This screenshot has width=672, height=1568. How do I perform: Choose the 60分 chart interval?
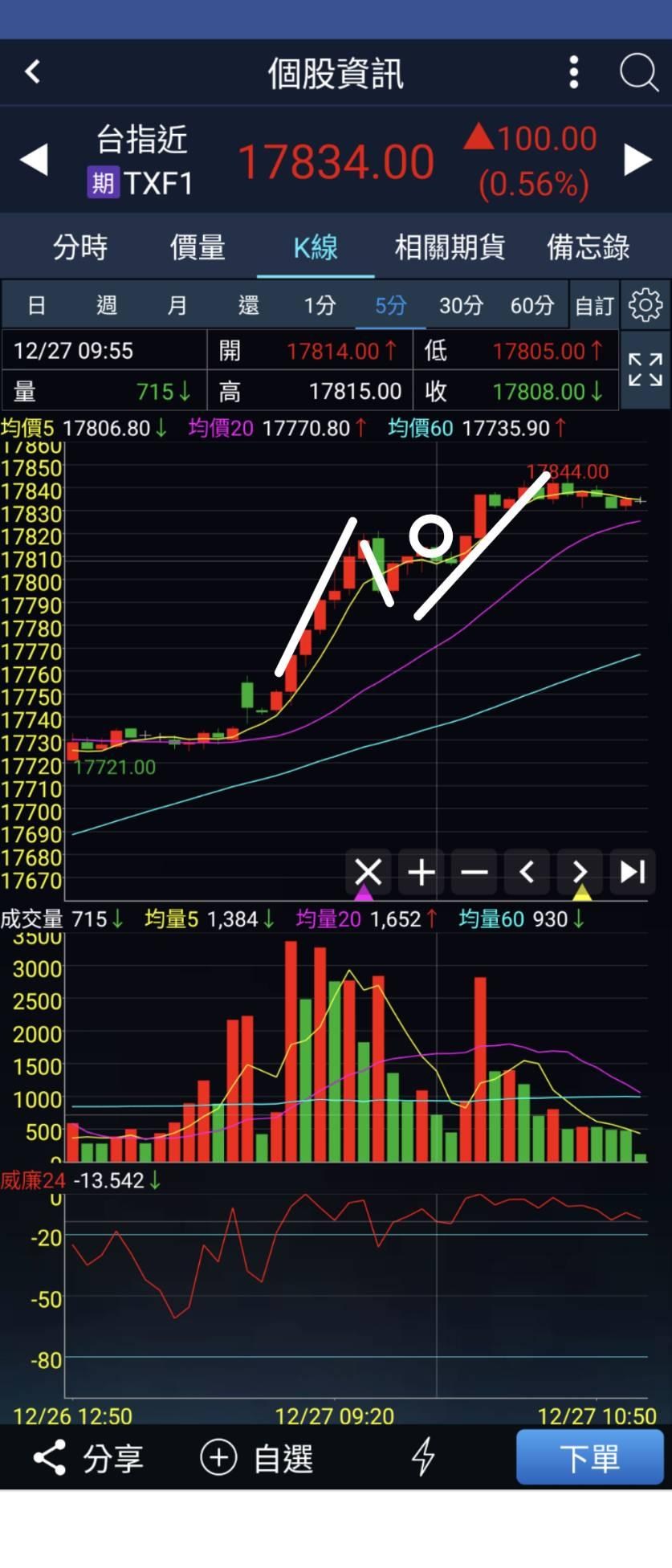(x=531, y=305)
